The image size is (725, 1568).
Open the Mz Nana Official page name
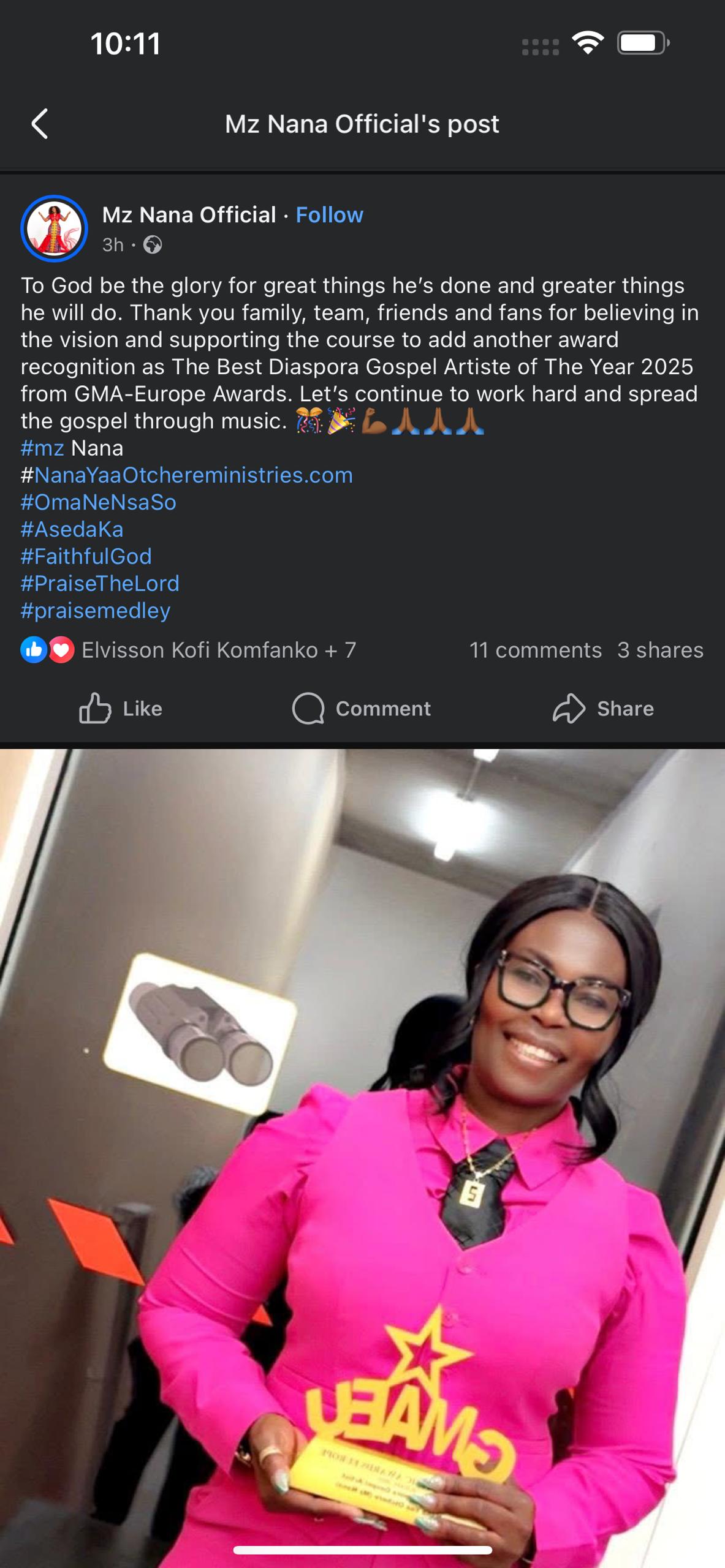click(x=189, y=215)
